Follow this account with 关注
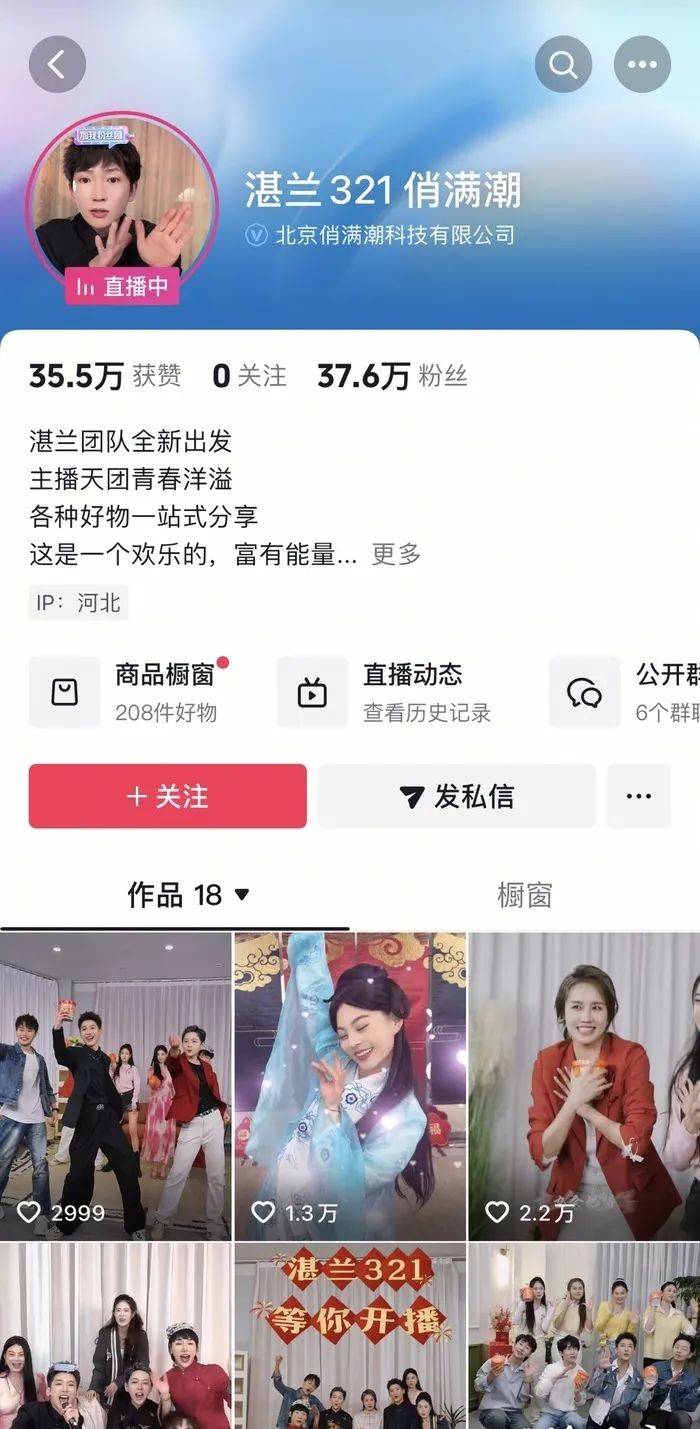The height and width of the screenshot is (1429, 700). (x=167, y=796)
